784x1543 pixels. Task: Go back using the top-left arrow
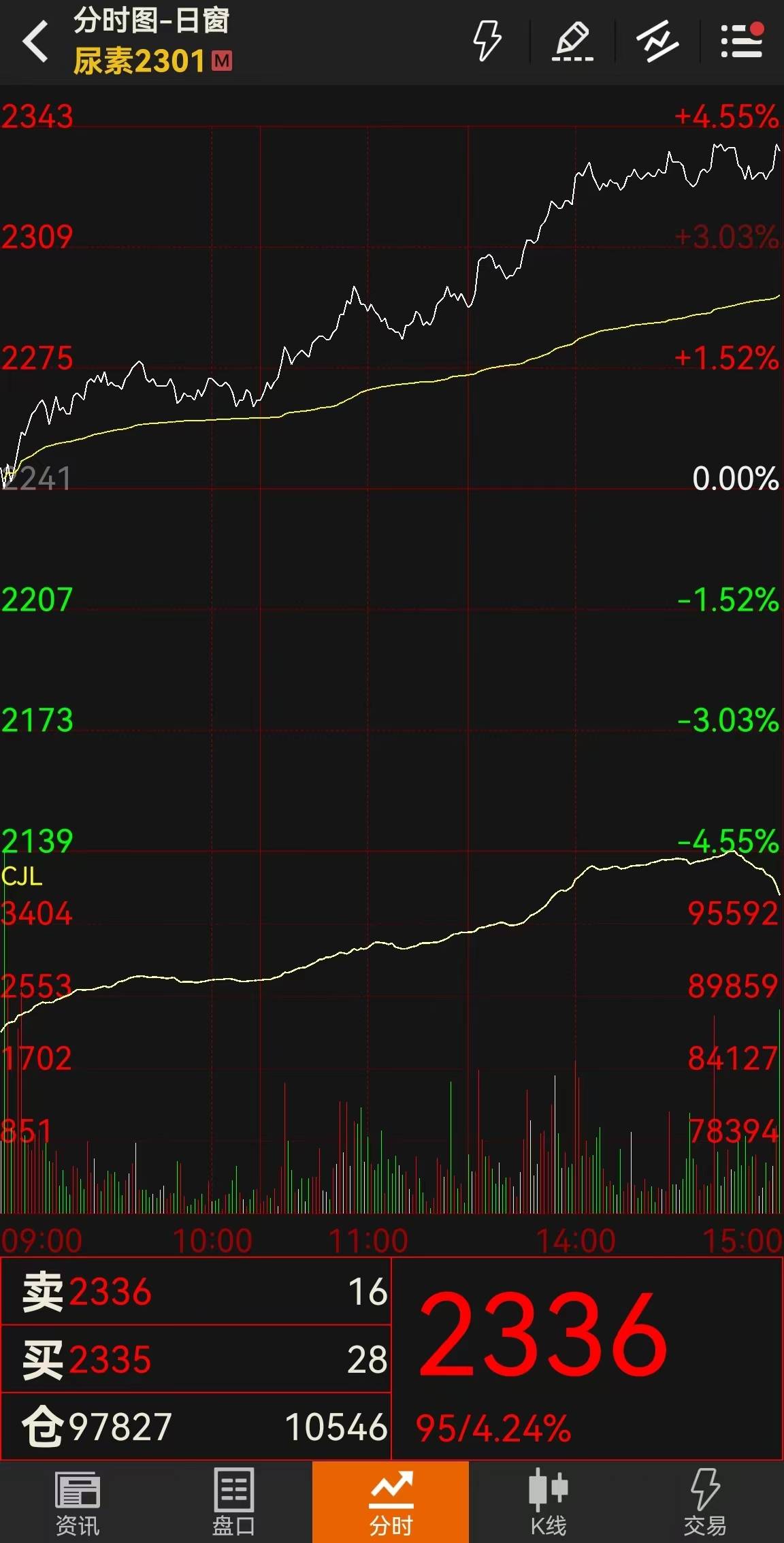pos(35,42)
